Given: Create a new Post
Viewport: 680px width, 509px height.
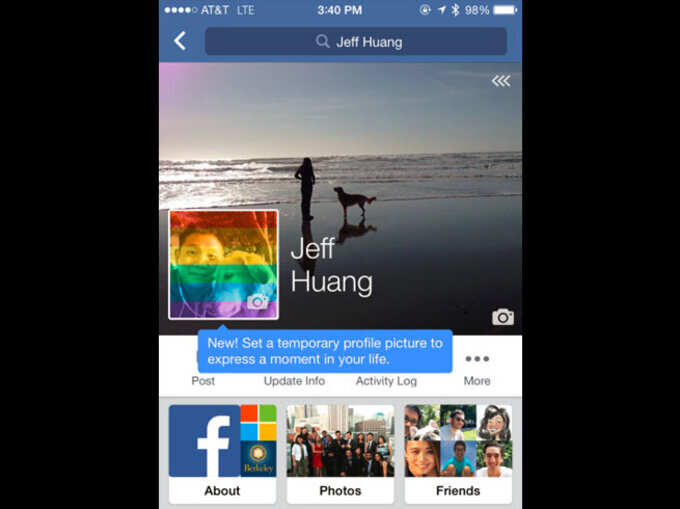Looking at the screenshot, I should pyautogui.click(x=203, y=380).
